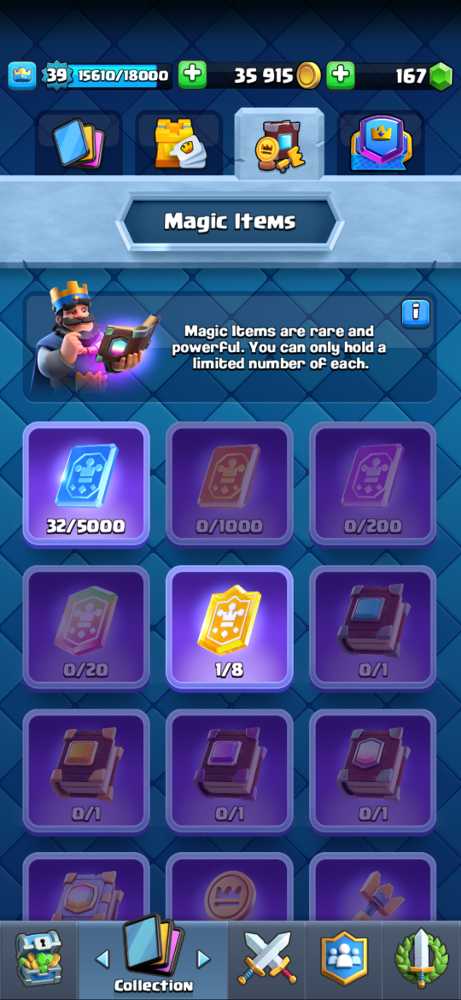The width and height of the screenshot is (461, 1000).
Task: Open the legendary wild card 0/20
Action: click(86, 628)
